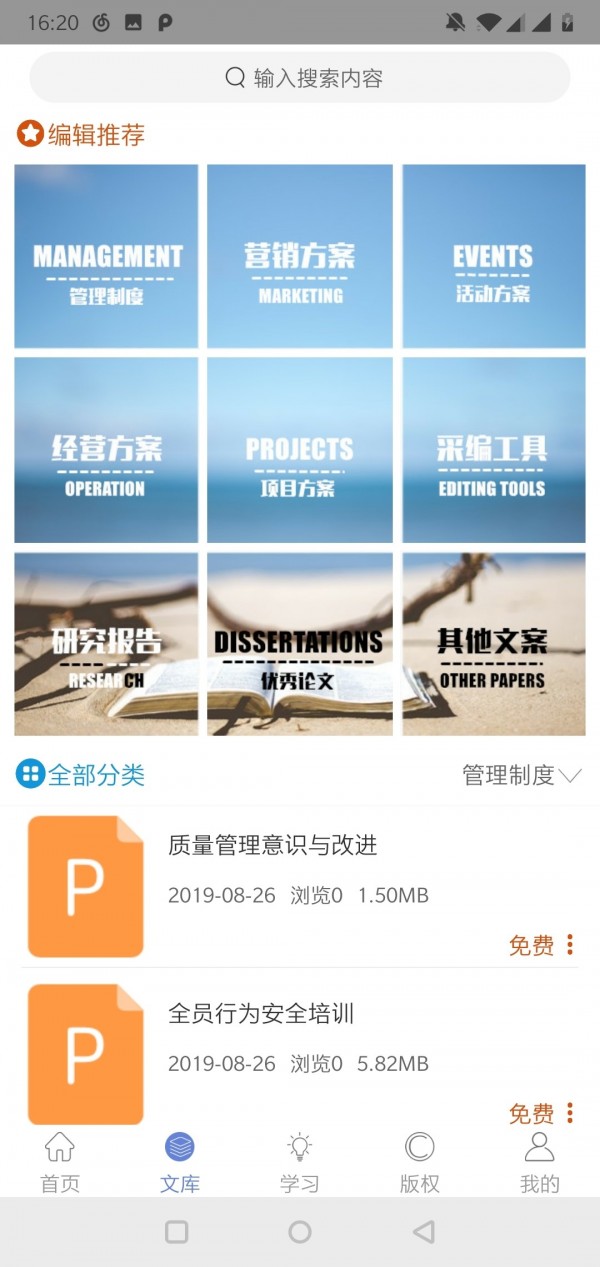Open the document 质量管理意识与改进
The width and height of the screenshot is (600, 1267).
point(272,846)
